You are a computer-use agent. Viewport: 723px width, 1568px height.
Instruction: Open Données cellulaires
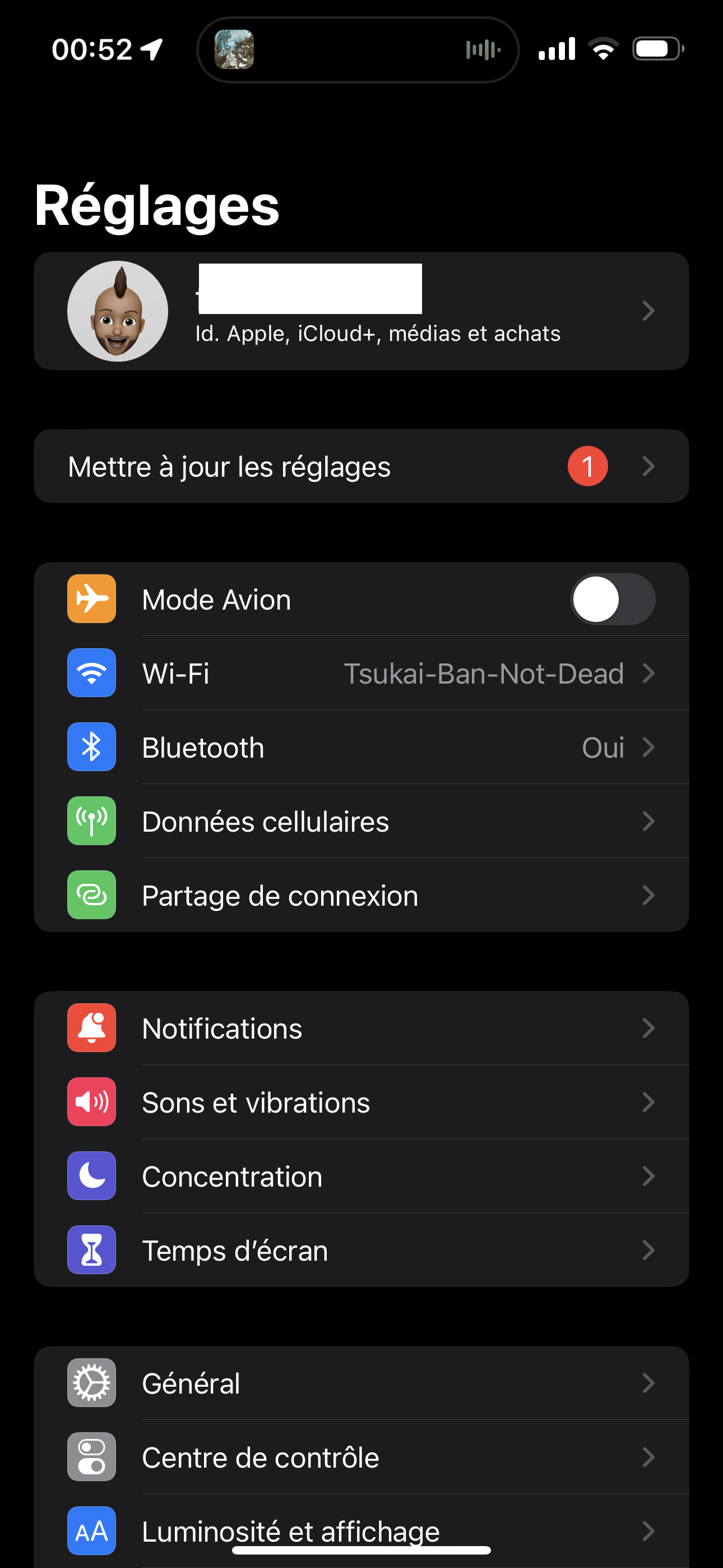coord(361,822)
